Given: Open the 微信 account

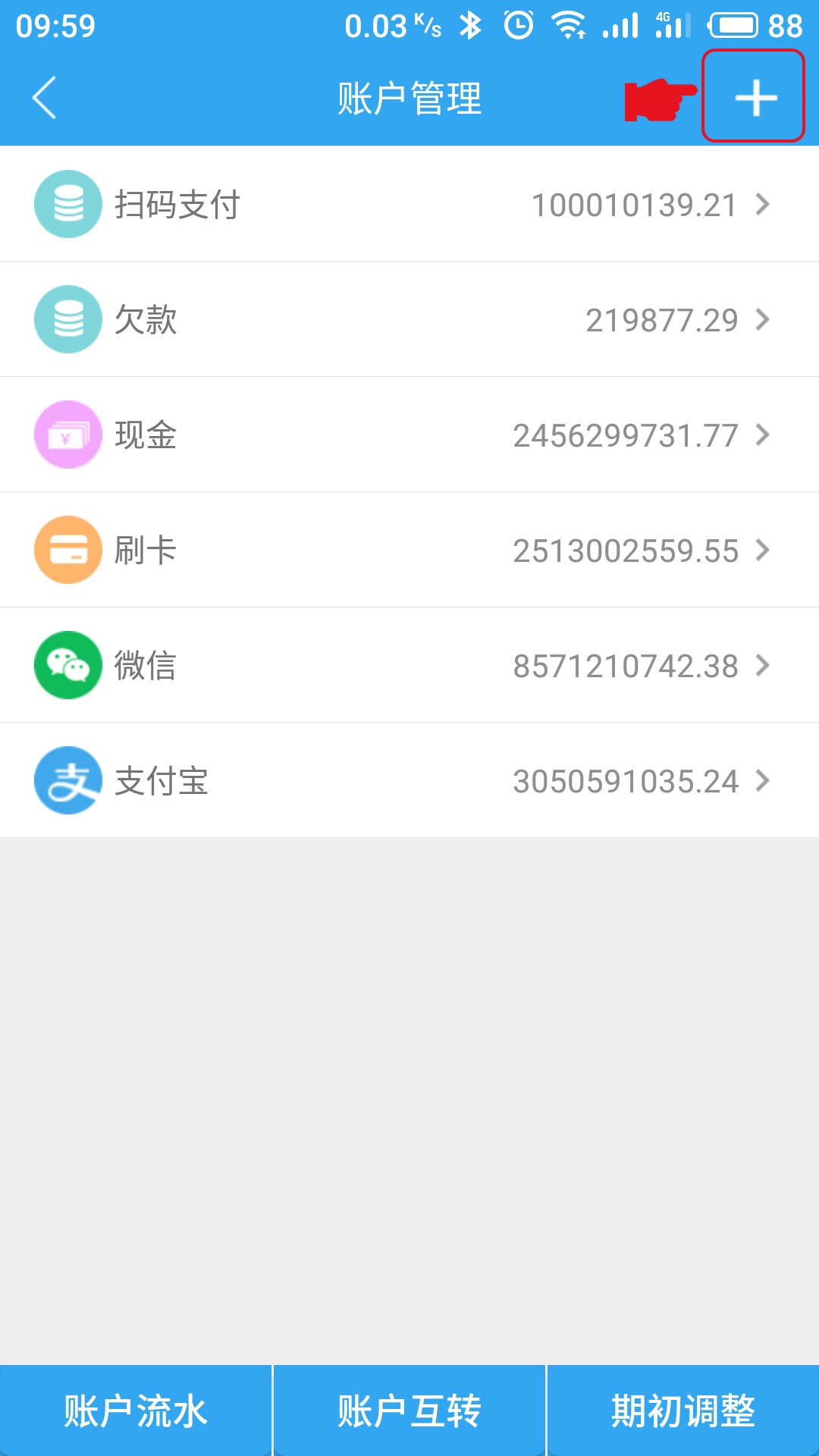Looking at the screenshot, I should coord(409,665).
